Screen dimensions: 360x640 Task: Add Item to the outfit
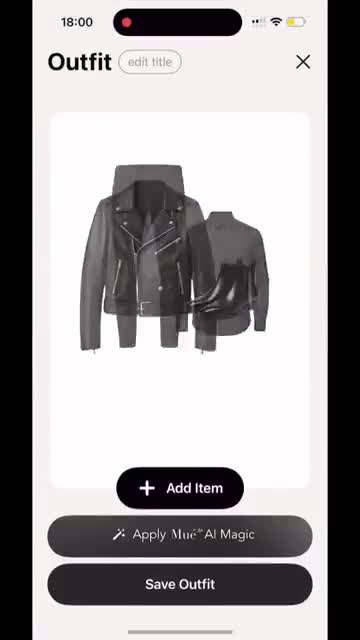[180, 488]
